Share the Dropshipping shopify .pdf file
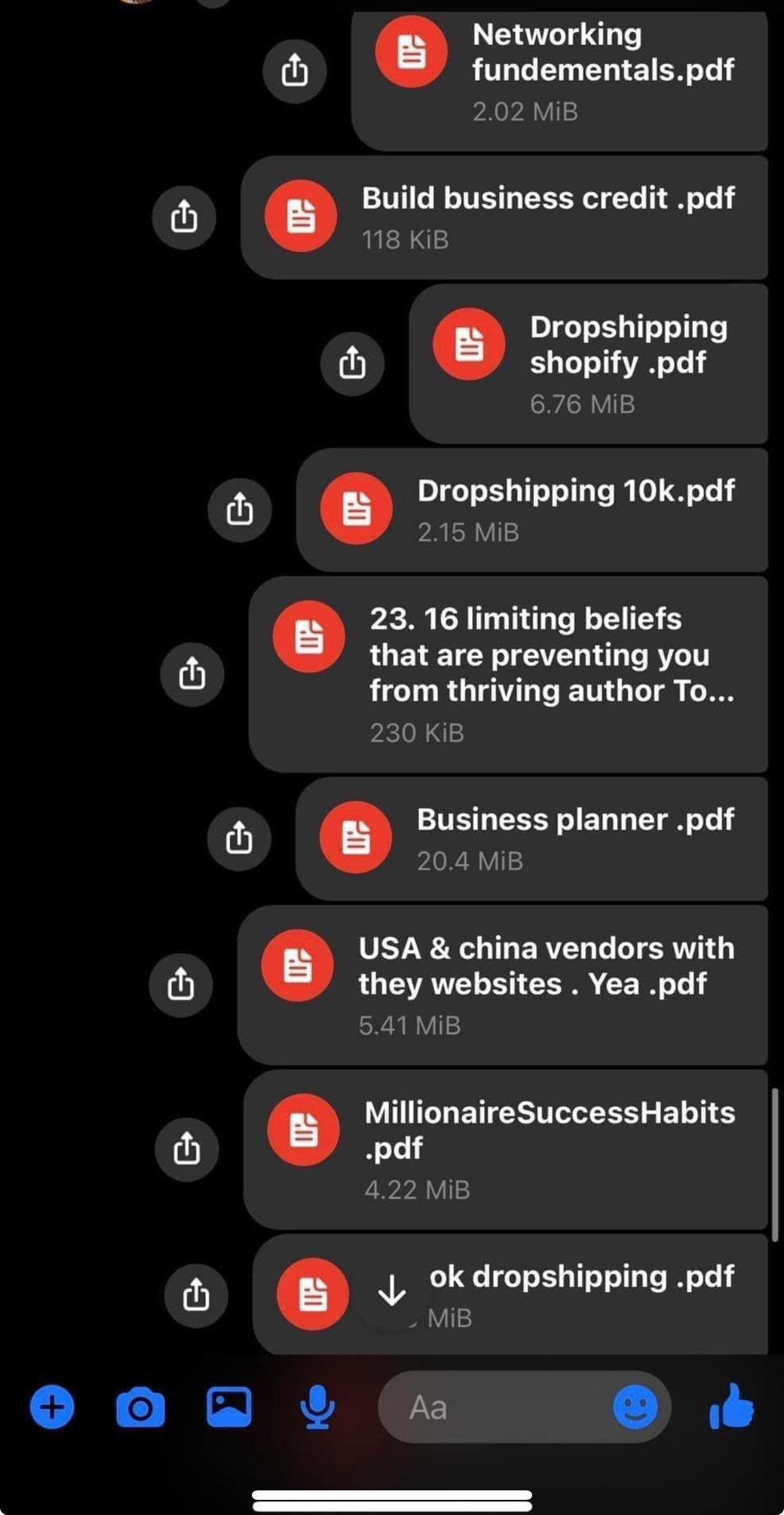 (352, 364)
